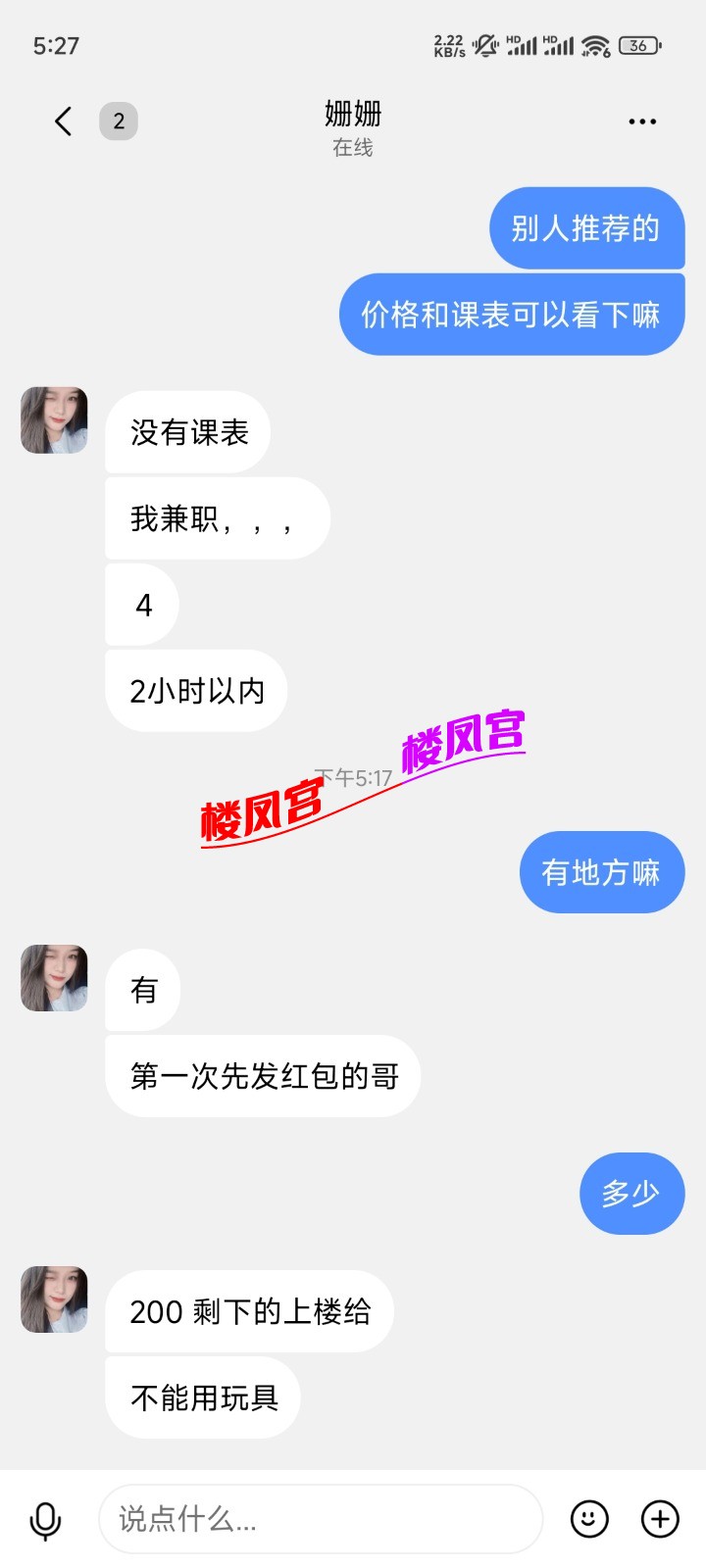The image size is (706, 1568).
Task: Tap the lowest avatar beside 200 message
Action: [x=53, y=1300]
